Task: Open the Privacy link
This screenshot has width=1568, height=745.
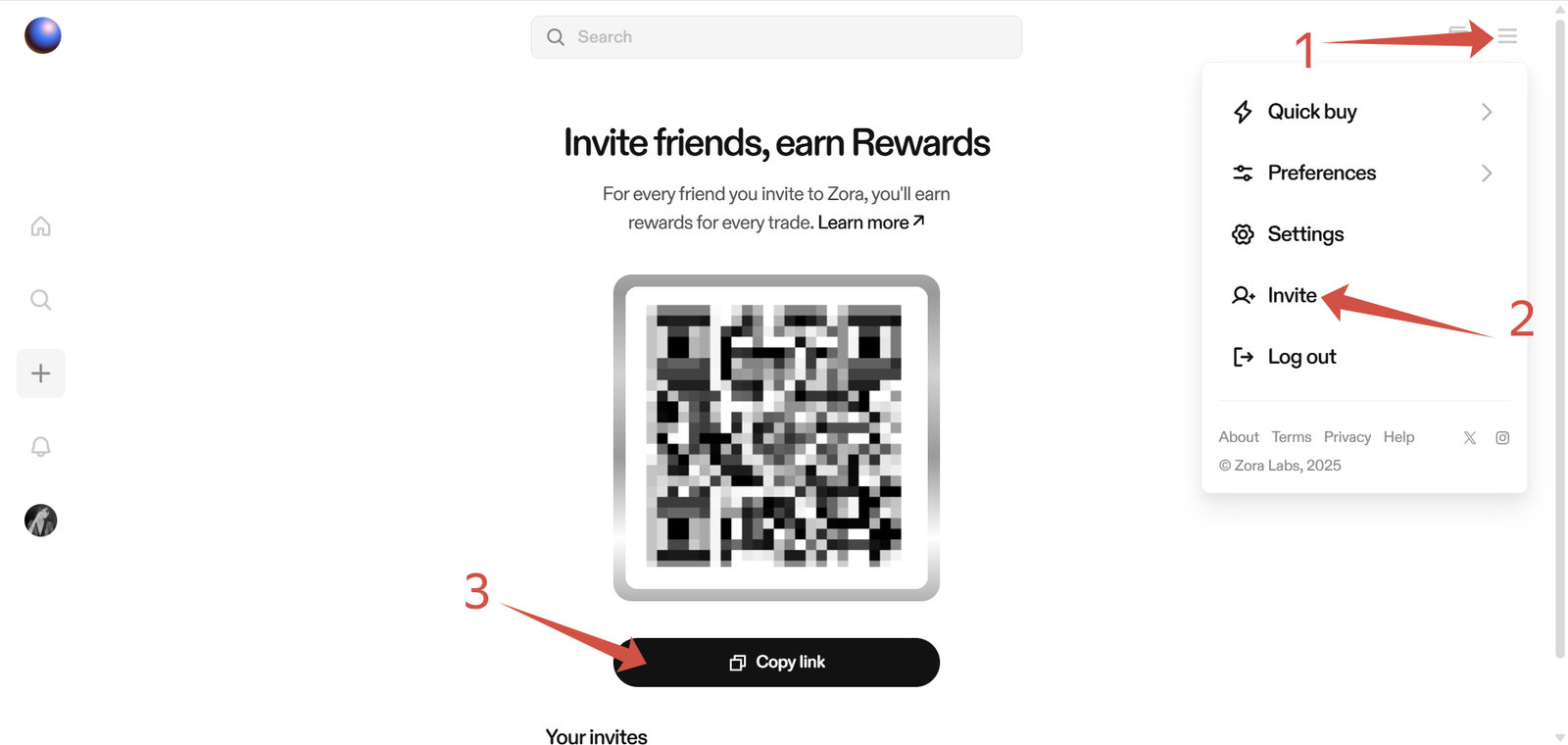Action: pyautogui.click(x=1347, y=437)
